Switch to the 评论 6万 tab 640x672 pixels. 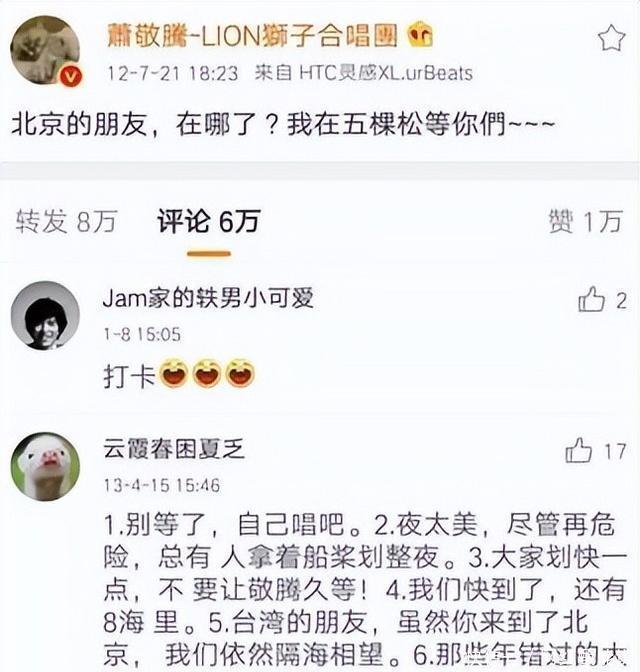click(x=207, y=222)
